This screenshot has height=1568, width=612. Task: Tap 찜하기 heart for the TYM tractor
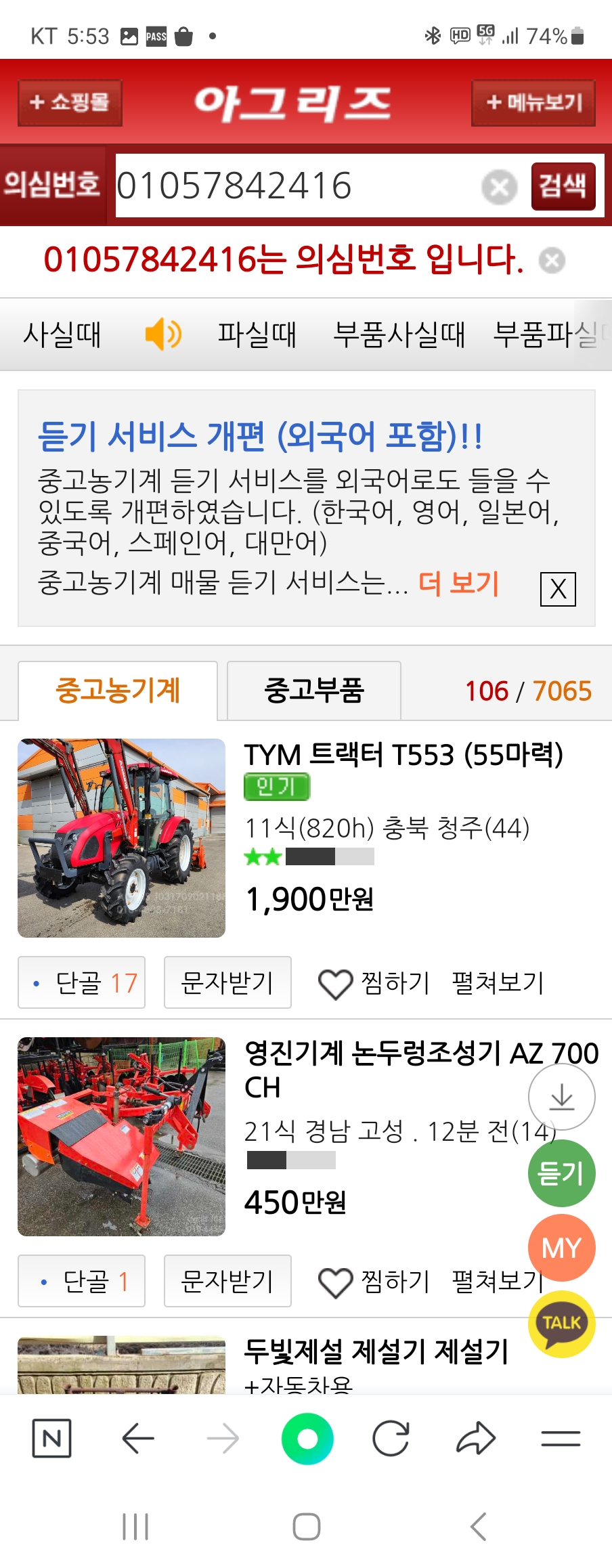[x=374, y=983]
